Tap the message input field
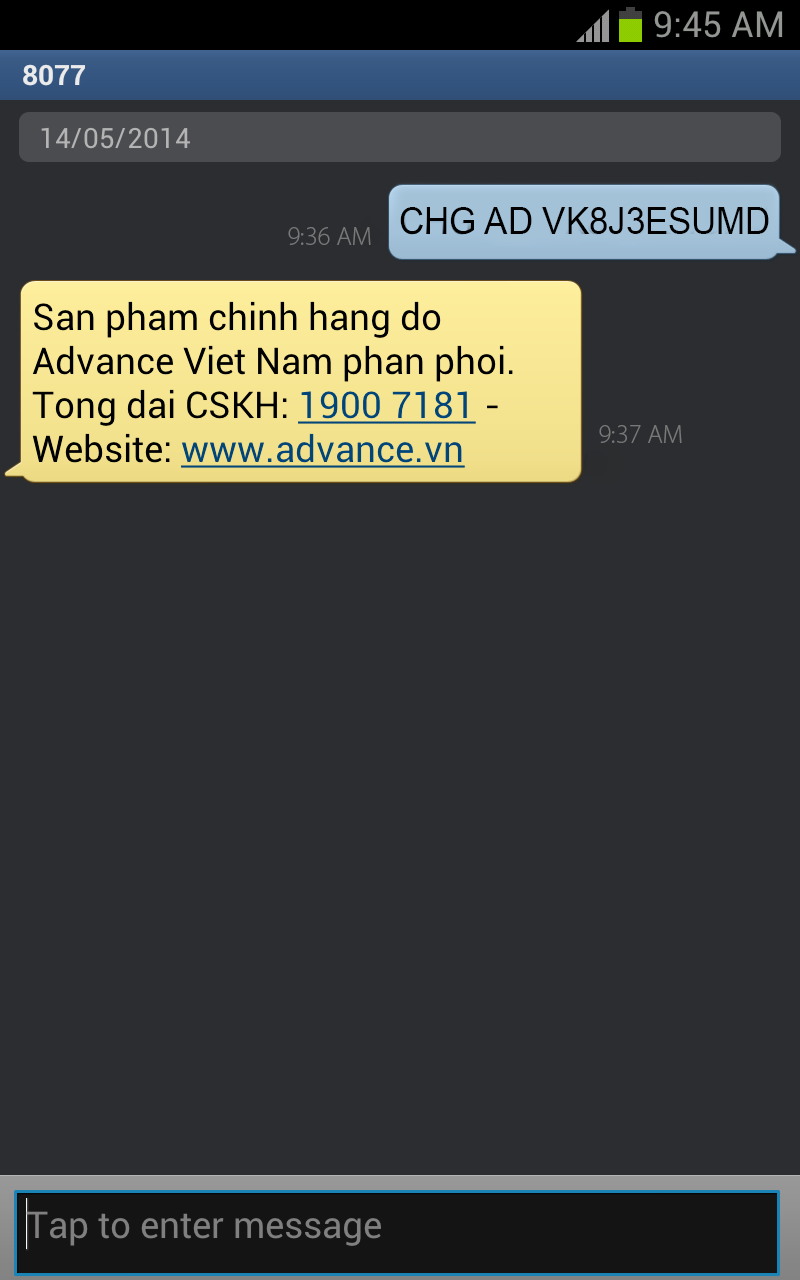This screenshot has width=800, height=1280. click(397, 1231)
